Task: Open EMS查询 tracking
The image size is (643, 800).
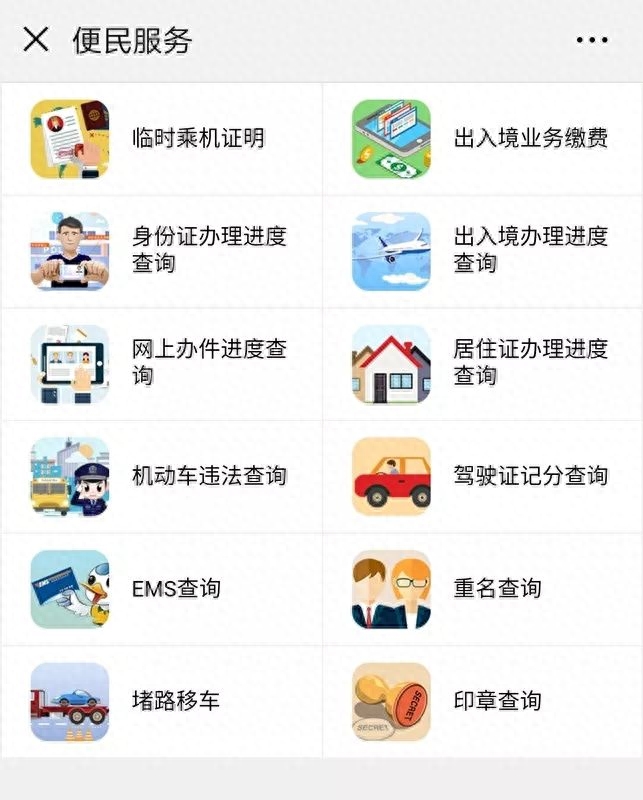Action: click(162, 589)
